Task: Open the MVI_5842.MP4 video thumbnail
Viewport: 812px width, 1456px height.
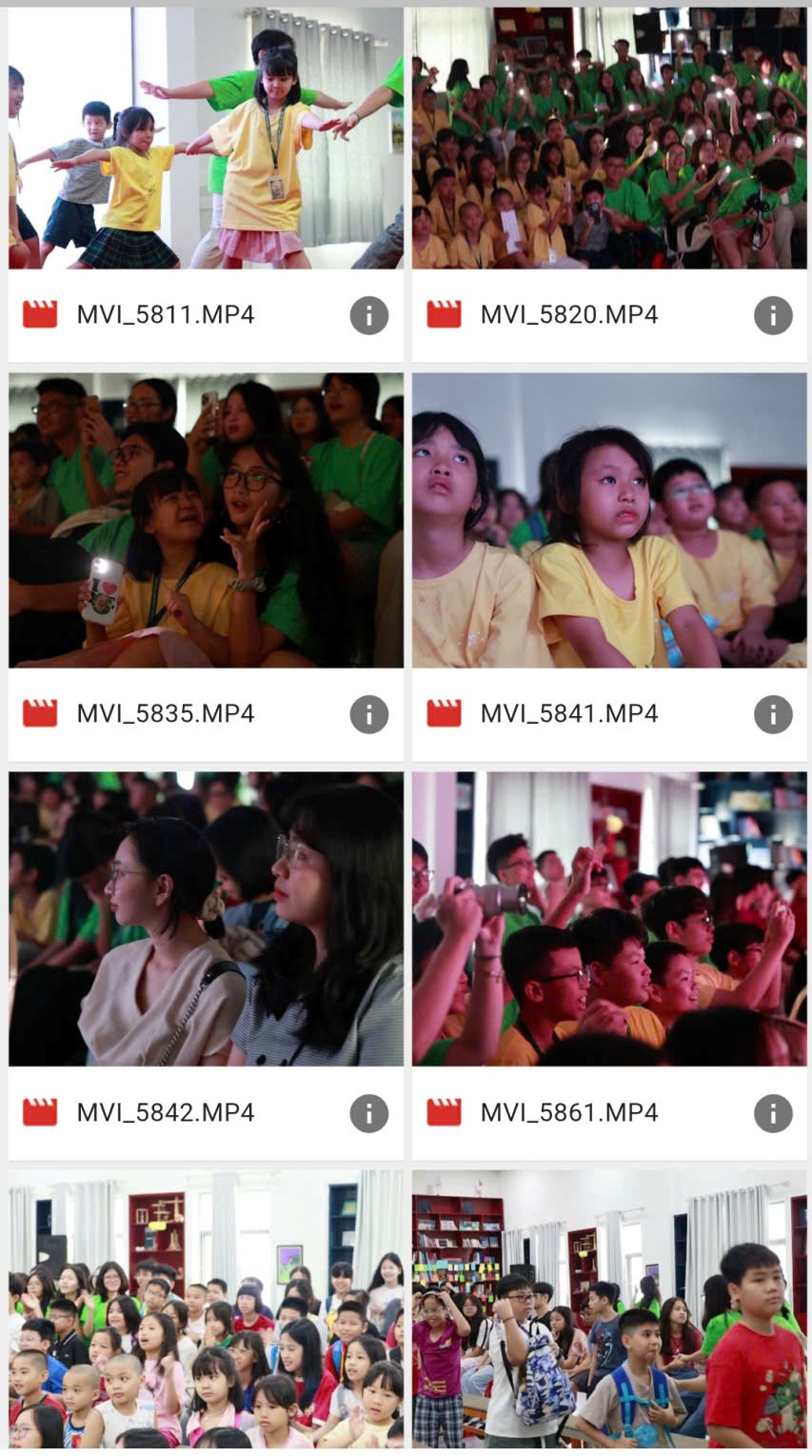Action: click(x=206, y=919)
